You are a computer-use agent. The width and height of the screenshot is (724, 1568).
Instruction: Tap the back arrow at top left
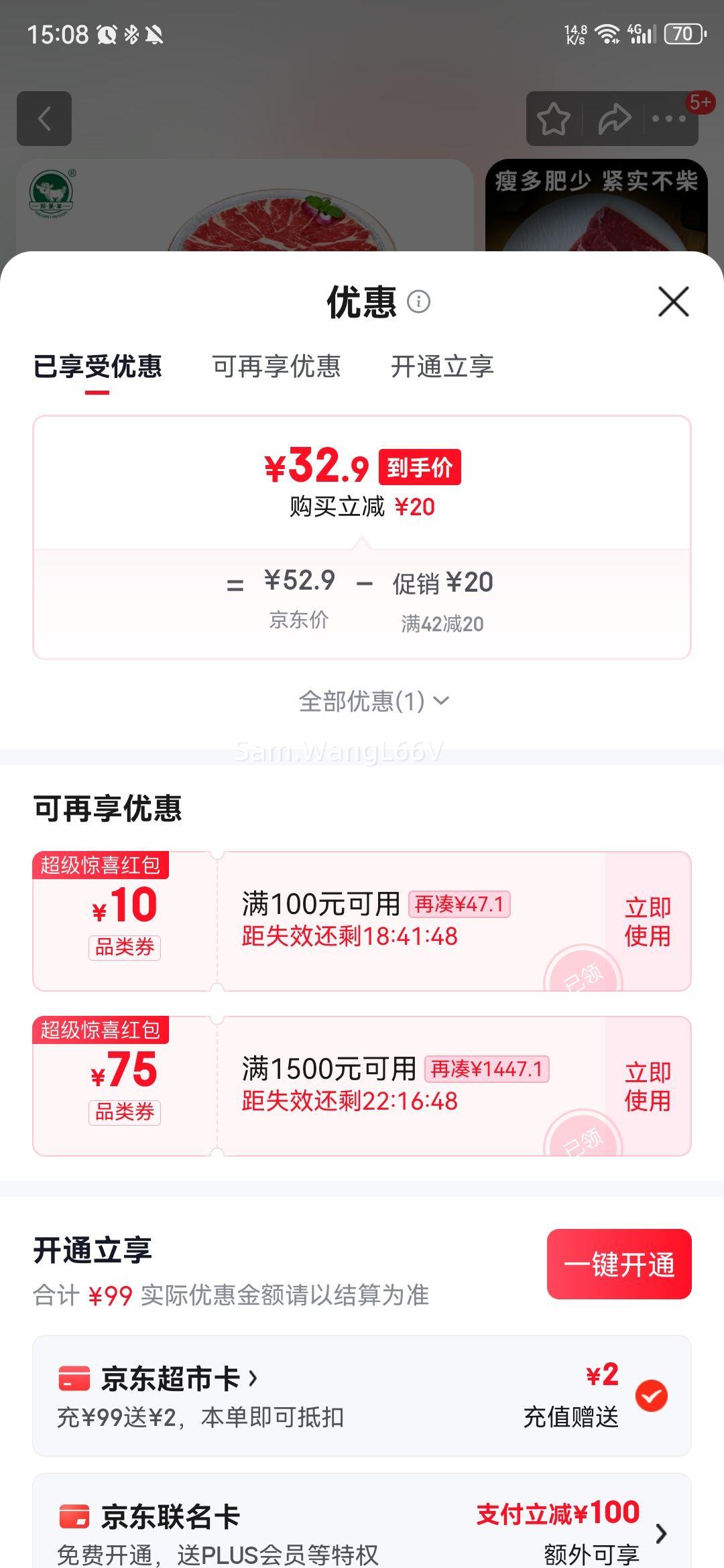click(x=45, y=119)
